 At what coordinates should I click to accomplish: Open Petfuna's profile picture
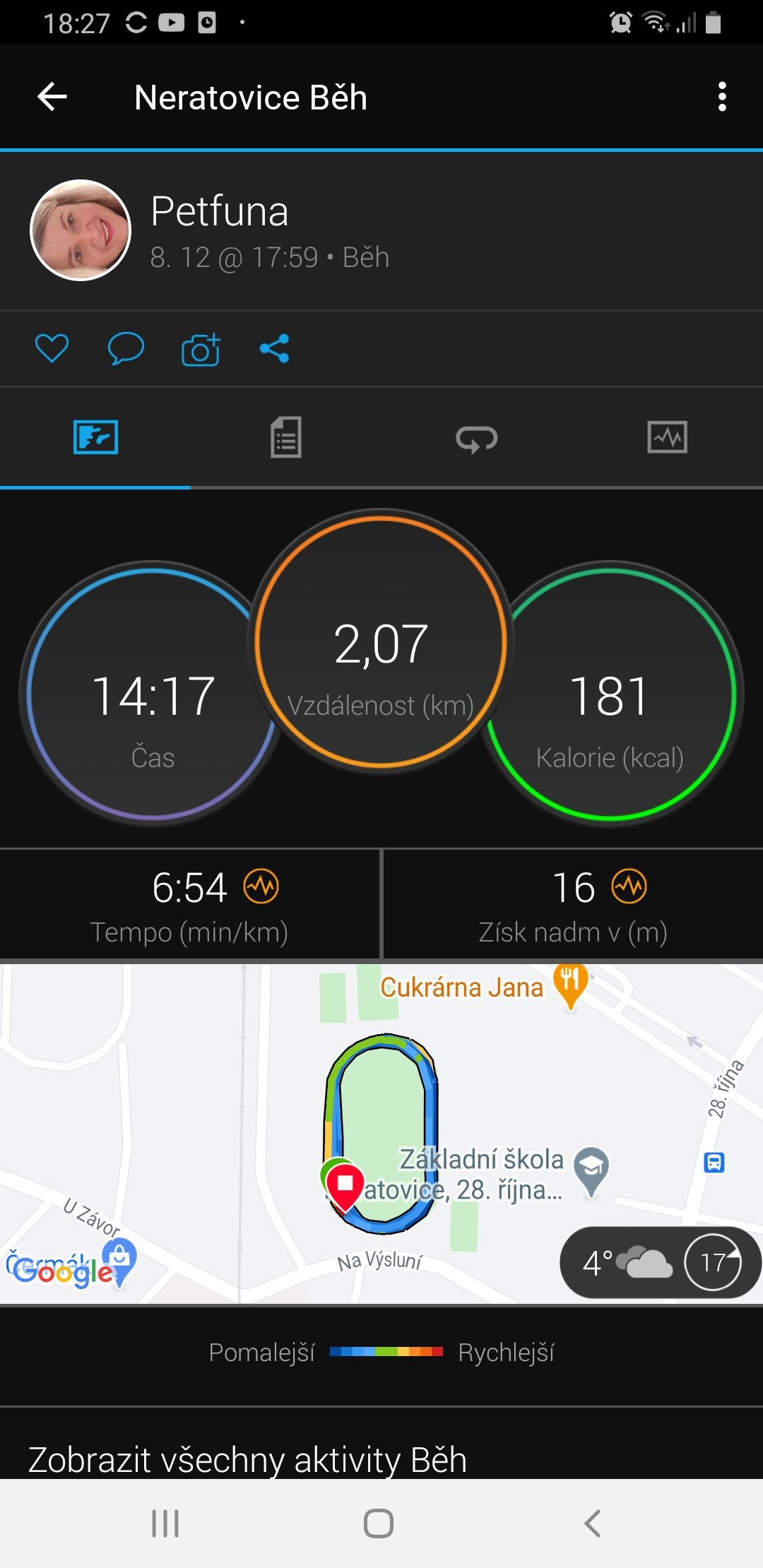pyautogui.click(x=81, y=230)
